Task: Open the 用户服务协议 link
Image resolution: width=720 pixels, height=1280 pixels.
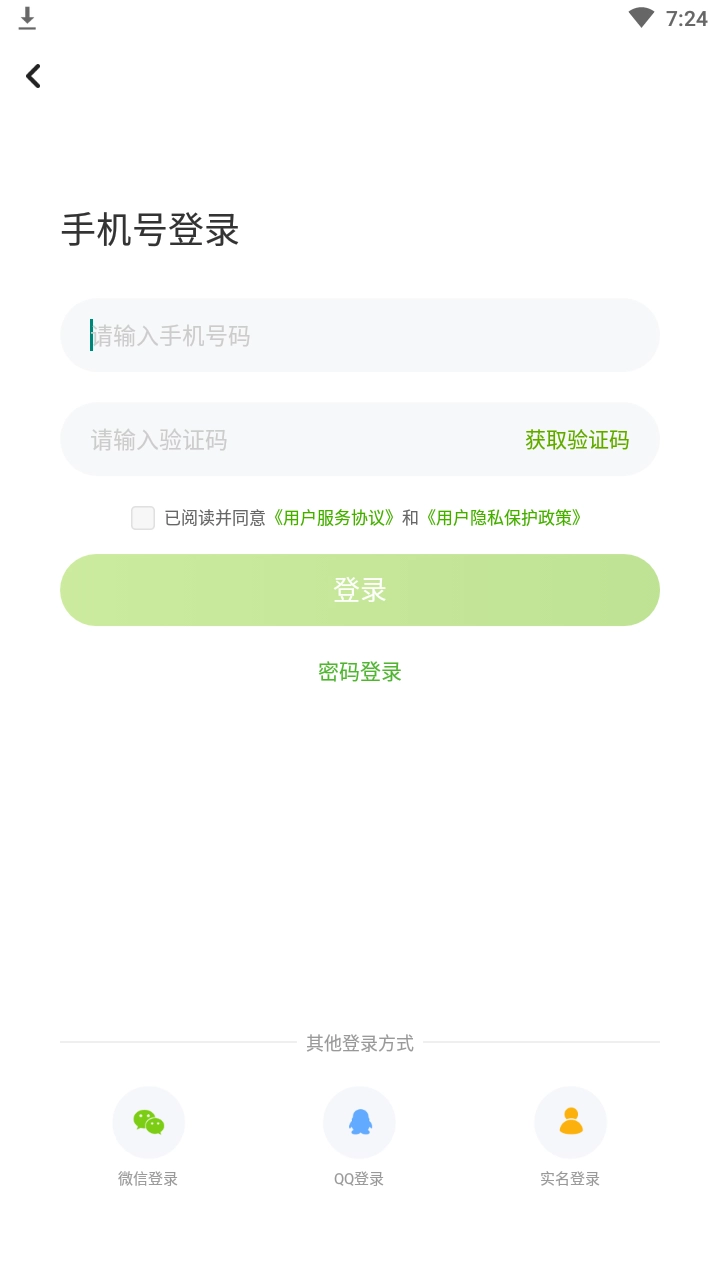Action: [x=334, y=518]
